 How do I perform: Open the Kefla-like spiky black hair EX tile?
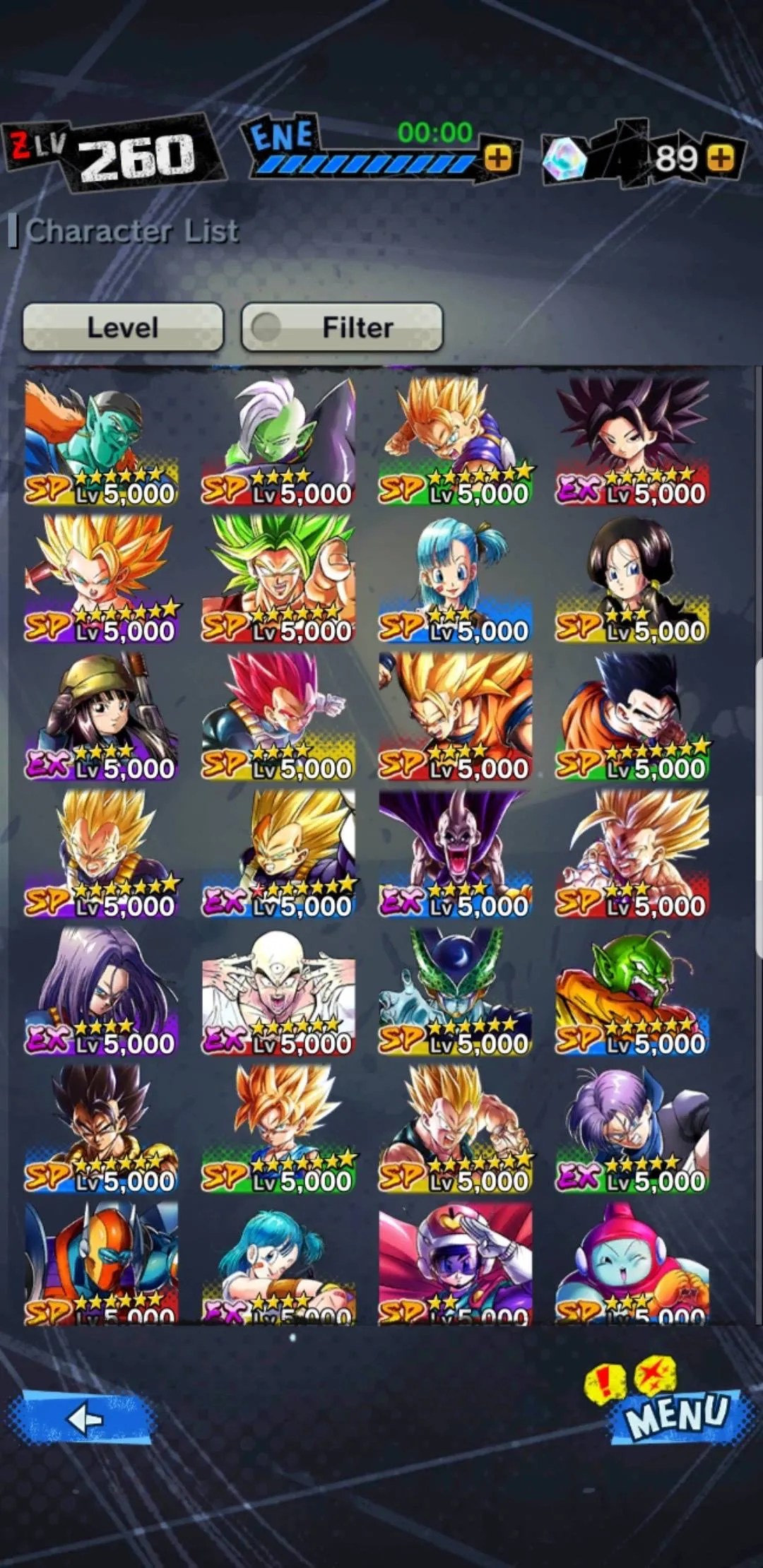point(632,441)
